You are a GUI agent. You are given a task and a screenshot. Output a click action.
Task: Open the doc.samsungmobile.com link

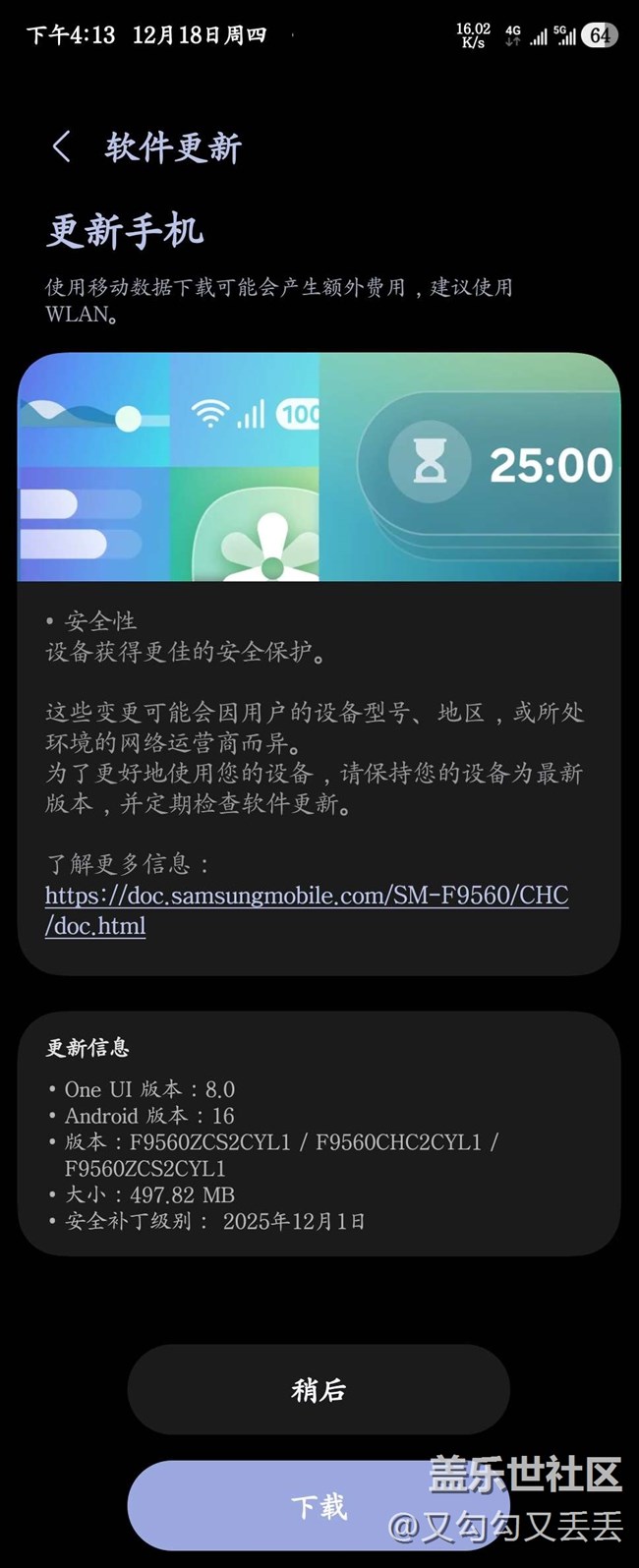306,897
